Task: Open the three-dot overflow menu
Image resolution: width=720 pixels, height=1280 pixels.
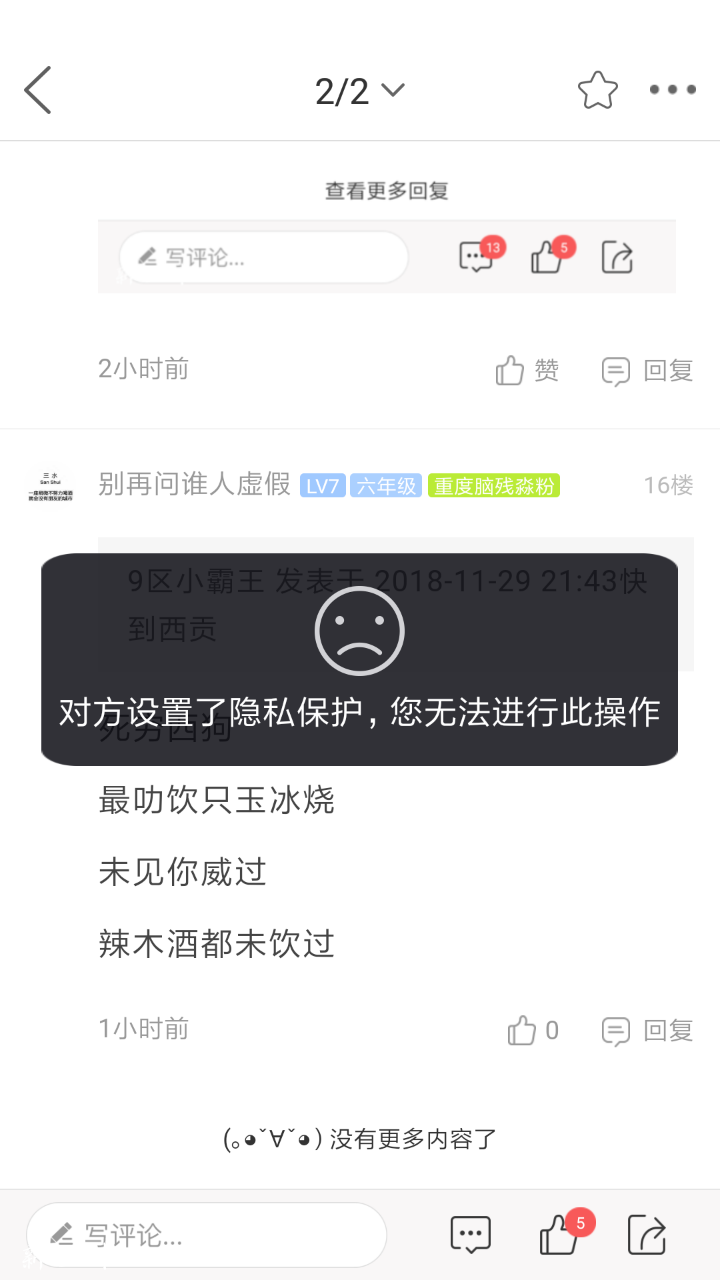Action: 672,90
